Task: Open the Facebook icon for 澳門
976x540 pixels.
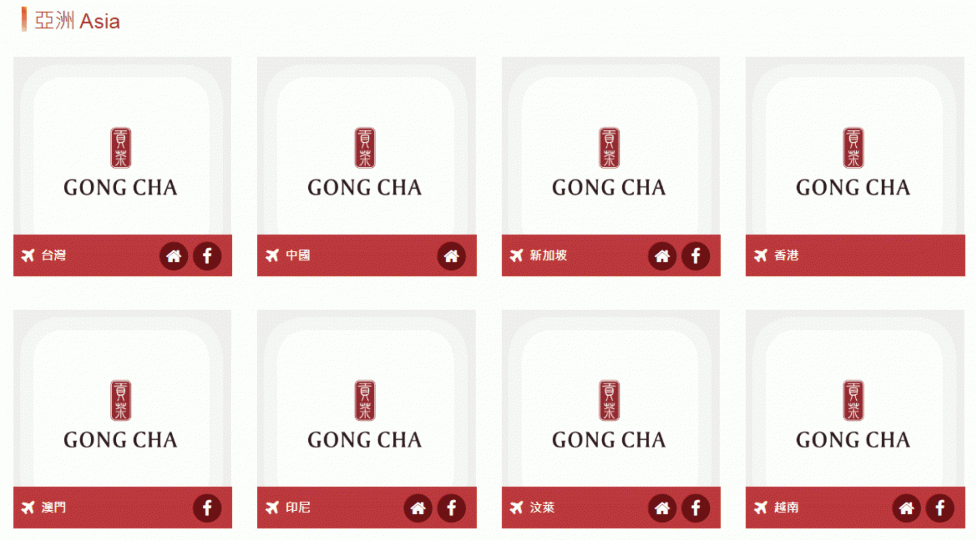Action: pos(207,508)
